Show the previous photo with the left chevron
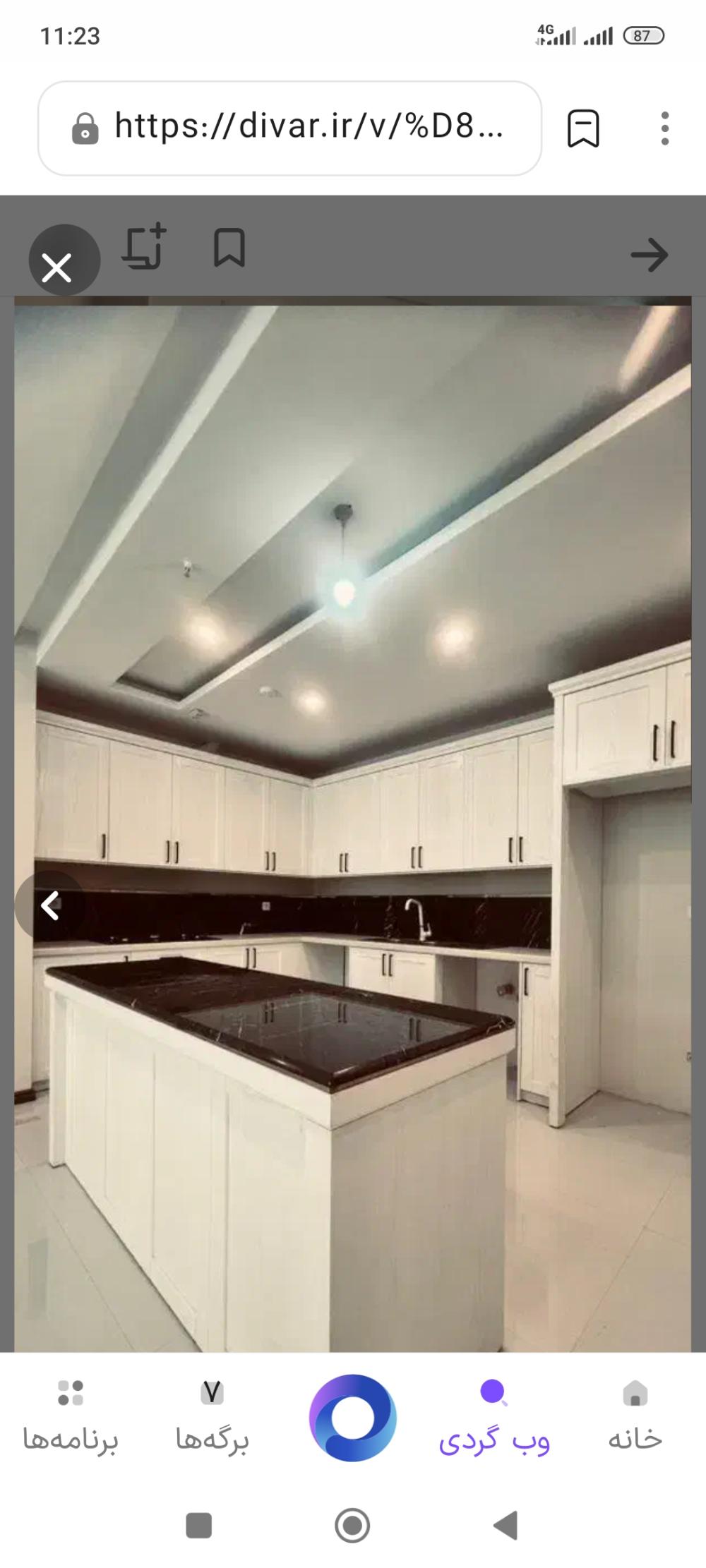The image size is (706, 1568). click(x=49, y=905)
